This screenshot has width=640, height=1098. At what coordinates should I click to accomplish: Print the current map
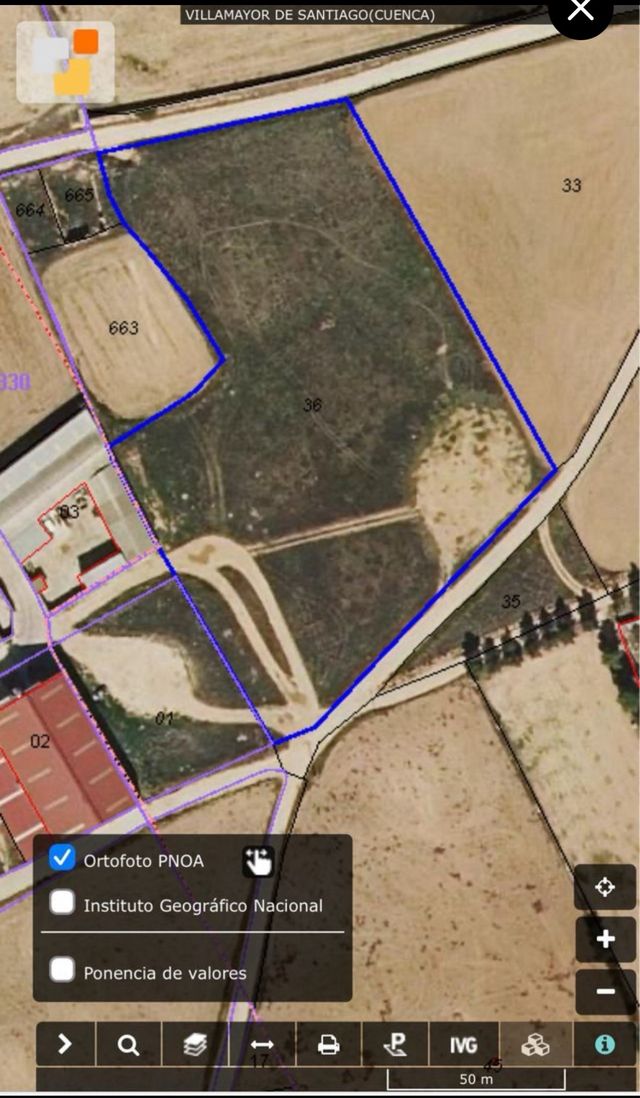click(328, 1044)
